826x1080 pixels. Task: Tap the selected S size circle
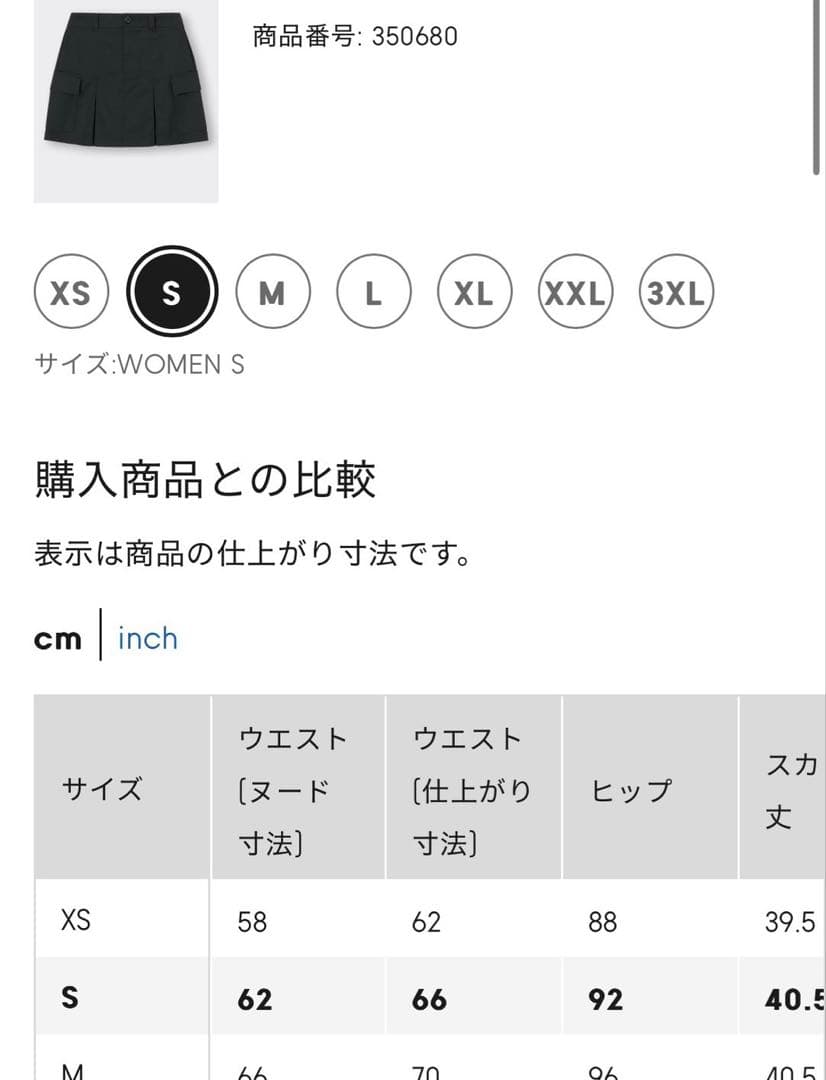[x=172, y=291]
